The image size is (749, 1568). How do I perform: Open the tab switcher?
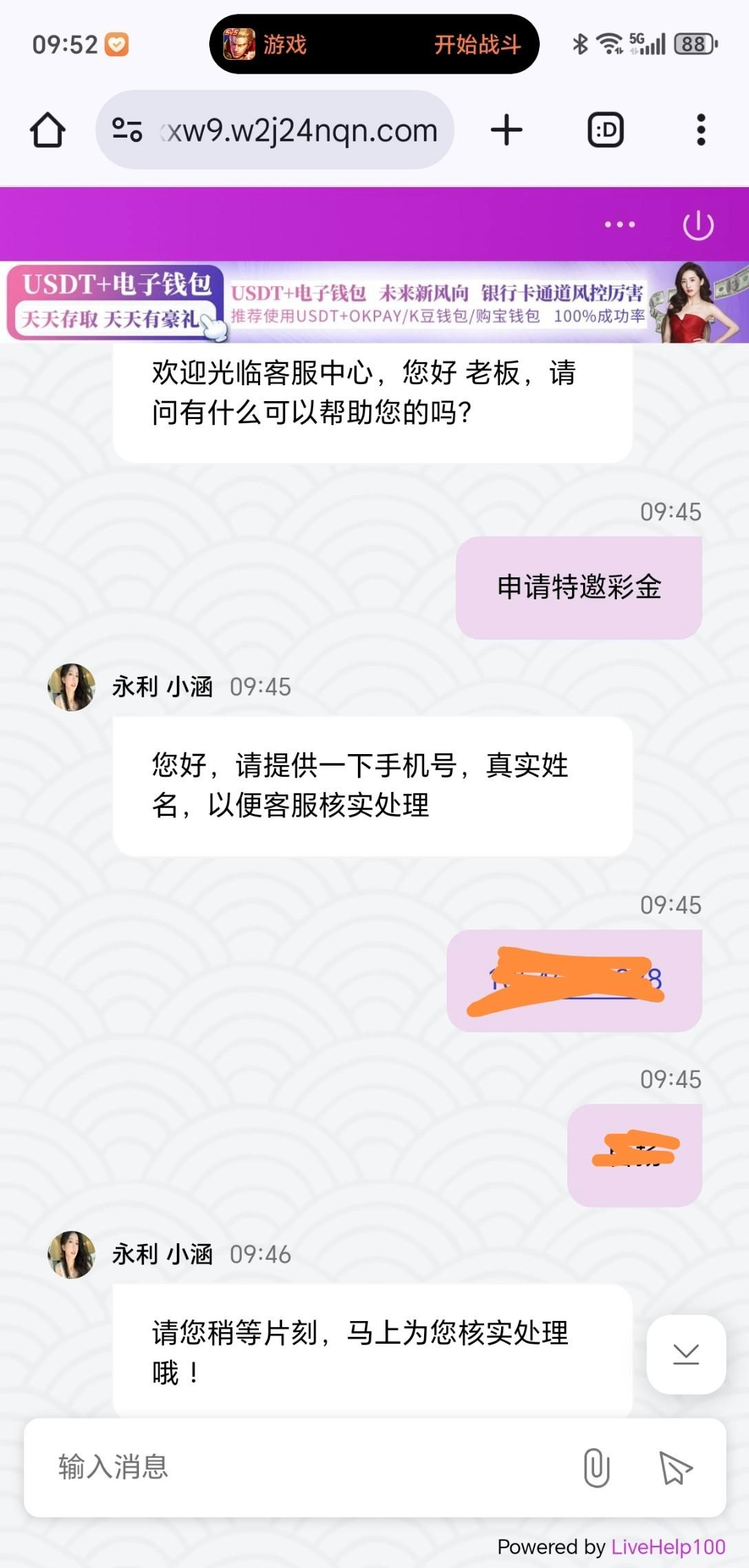click(x=606, y=130)
